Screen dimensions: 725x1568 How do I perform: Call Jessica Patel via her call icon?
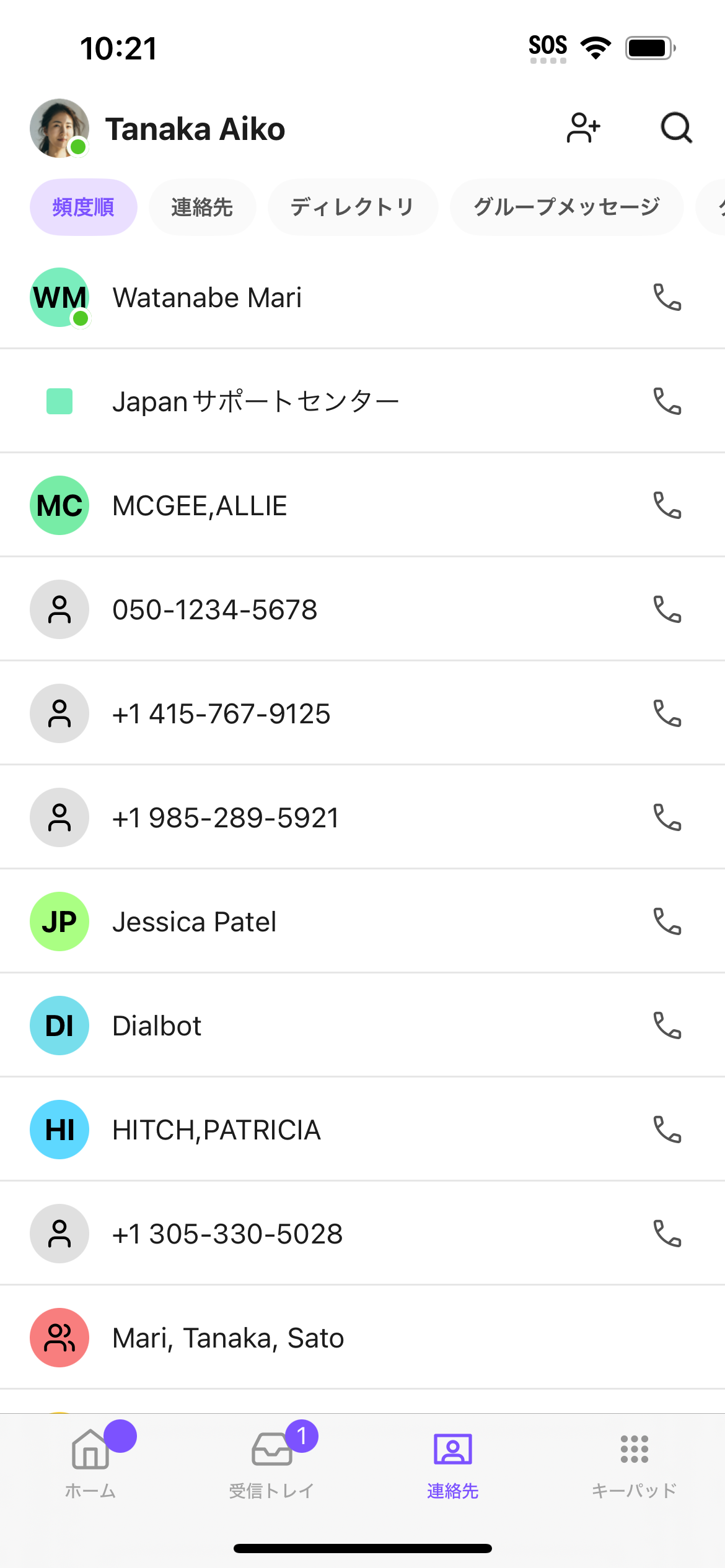pyautogui.click(x=667, y=922)
